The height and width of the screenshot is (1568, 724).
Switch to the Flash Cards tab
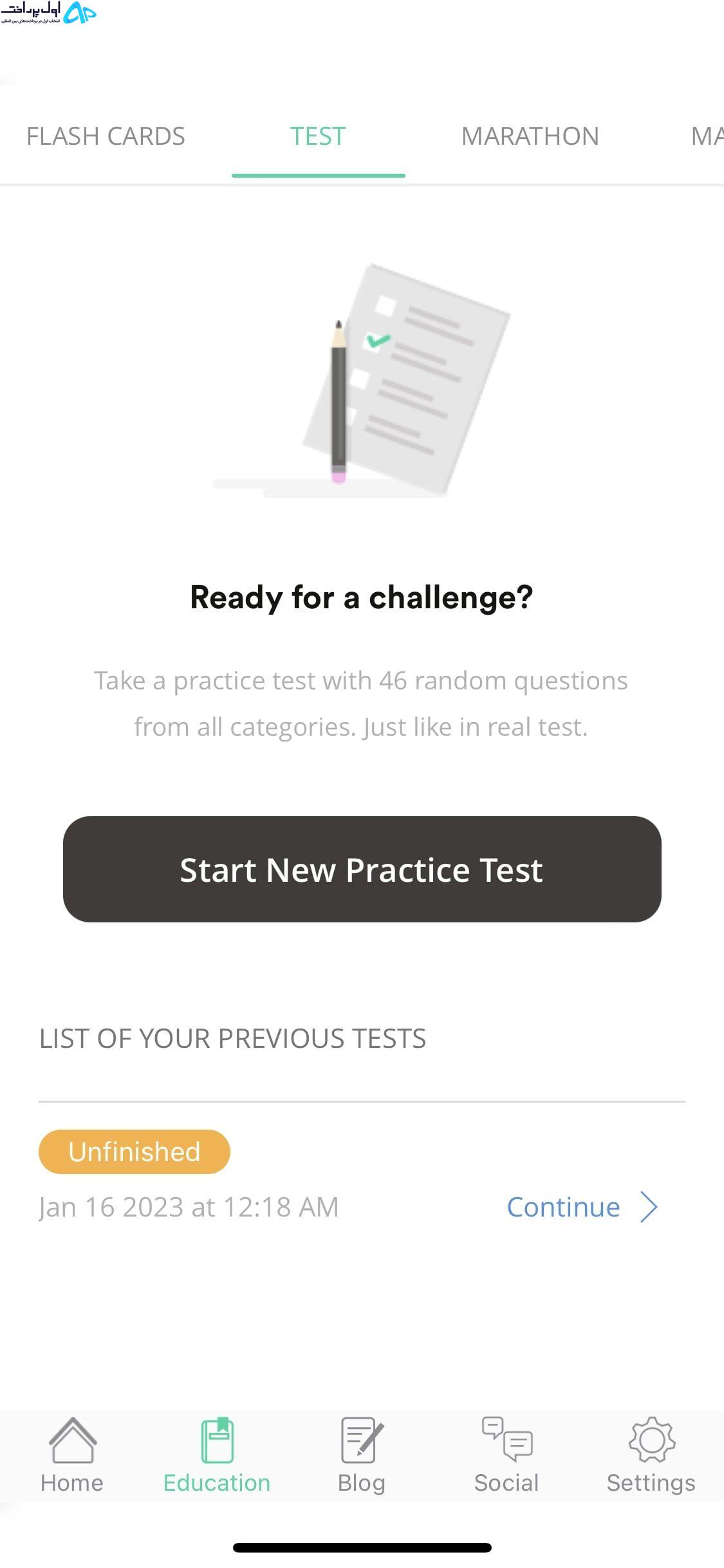(x=106, y=136)
